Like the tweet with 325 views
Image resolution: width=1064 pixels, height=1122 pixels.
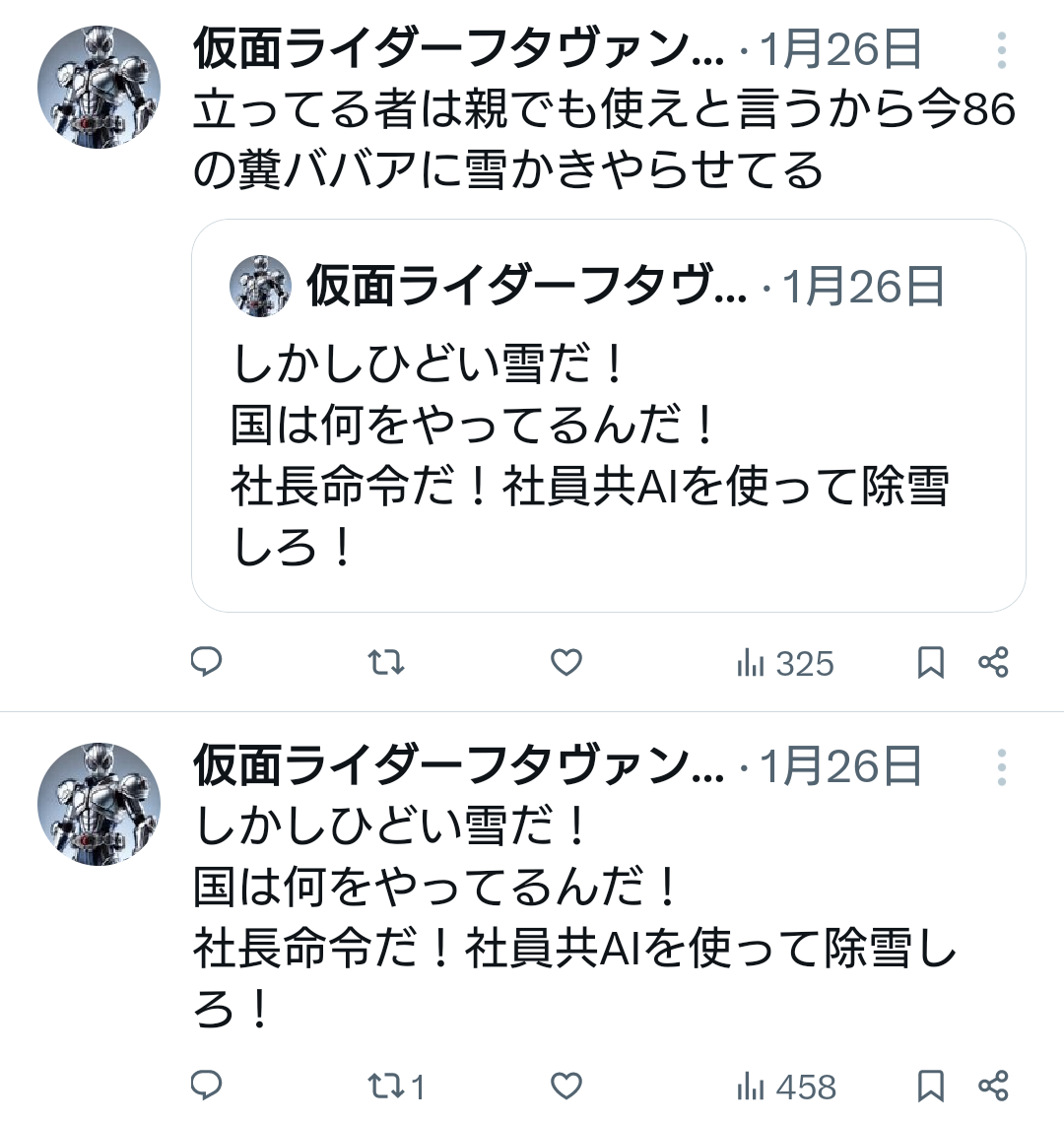[x=565, y=663]
